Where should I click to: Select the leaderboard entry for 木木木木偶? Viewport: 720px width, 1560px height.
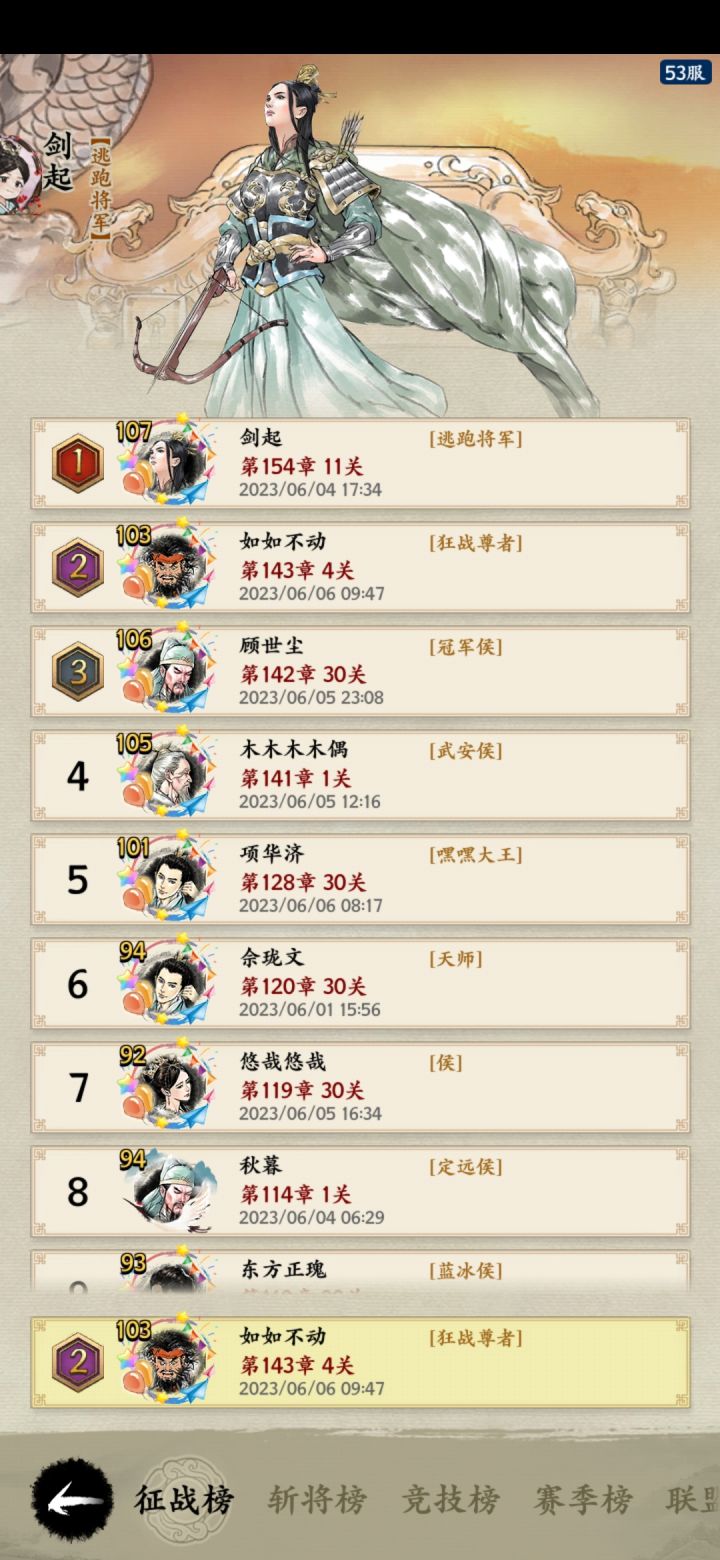[x=360, y=776]
